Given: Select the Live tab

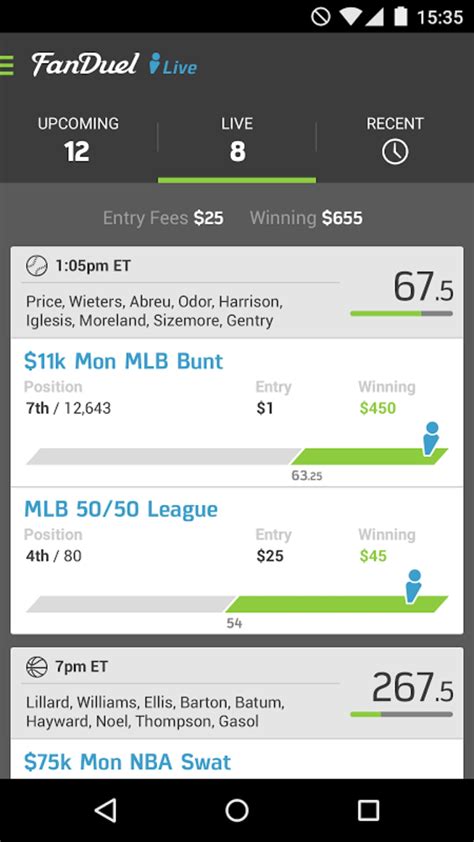Looking at the screenshot, I should pos(237,141).
